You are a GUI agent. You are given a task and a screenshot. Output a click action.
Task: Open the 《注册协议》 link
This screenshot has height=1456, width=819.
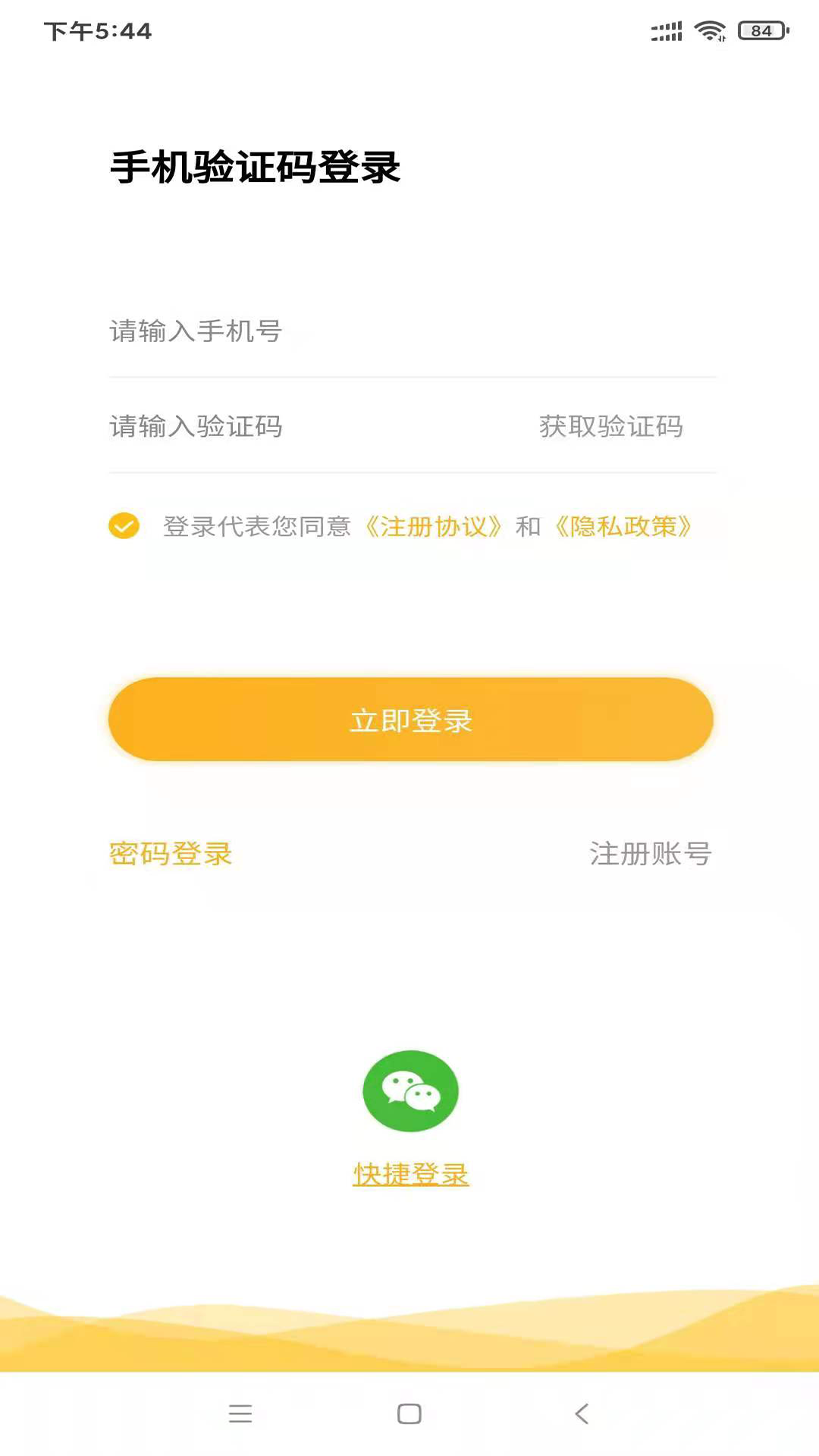(x=433, y=526)
